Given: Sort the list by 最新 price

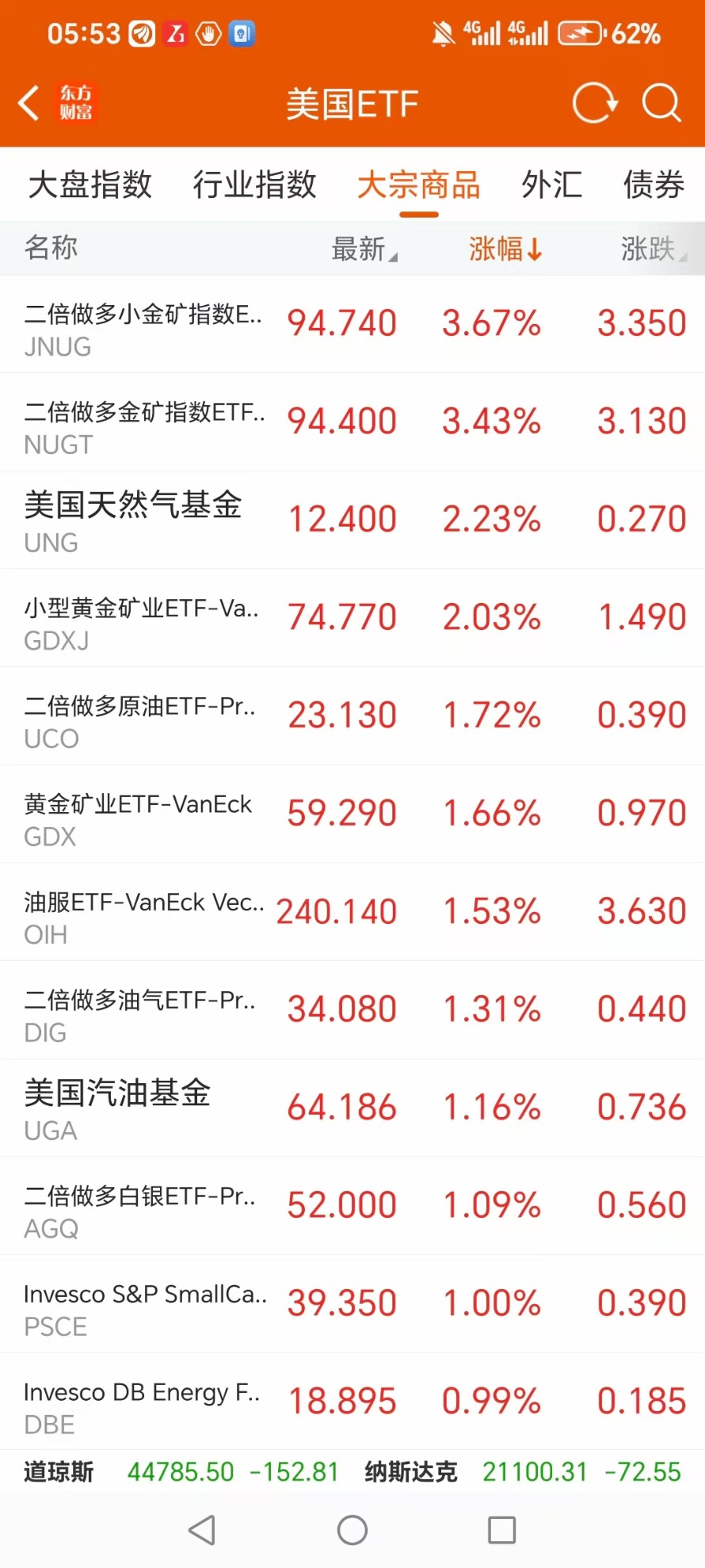Looking at the screenshot, I should pyautogui.click(x=364, y=249).
